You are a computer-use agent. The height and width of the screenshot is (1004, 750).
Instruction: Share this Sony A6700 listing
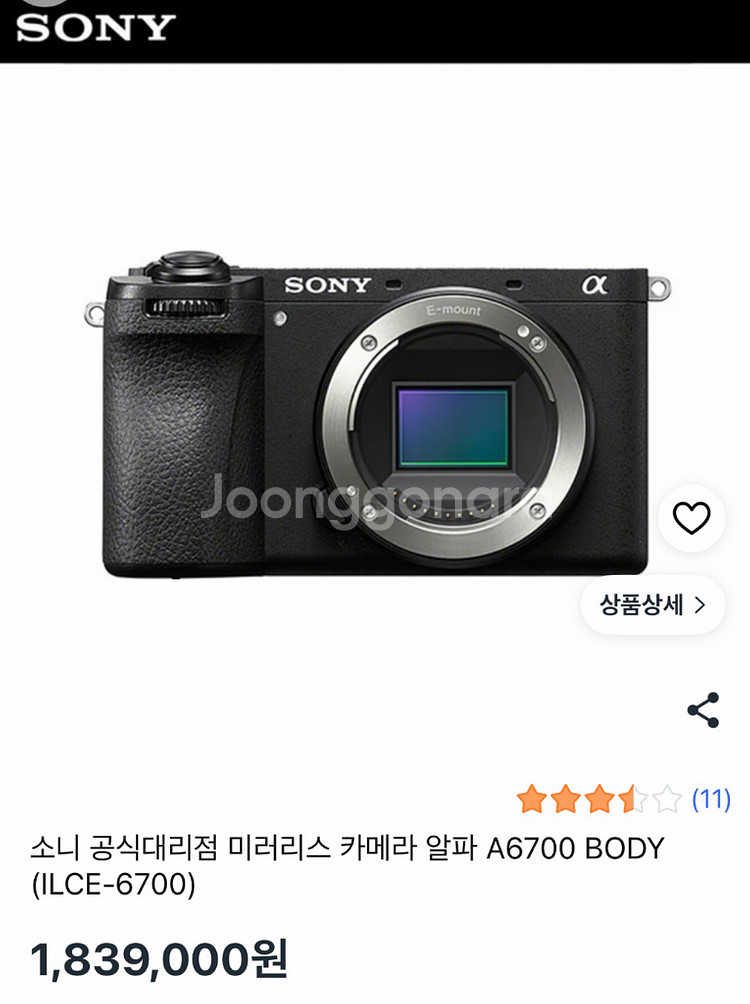tap(703, 710)
